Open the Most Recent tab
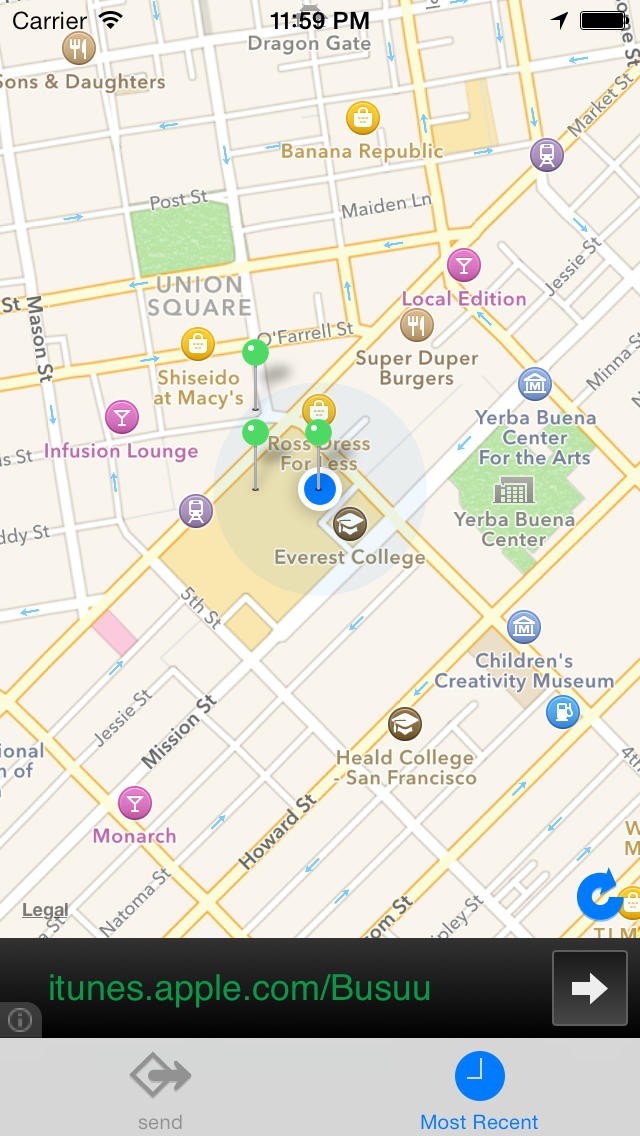Viewport: 640px width, 1136px height. coord(479,1090)
